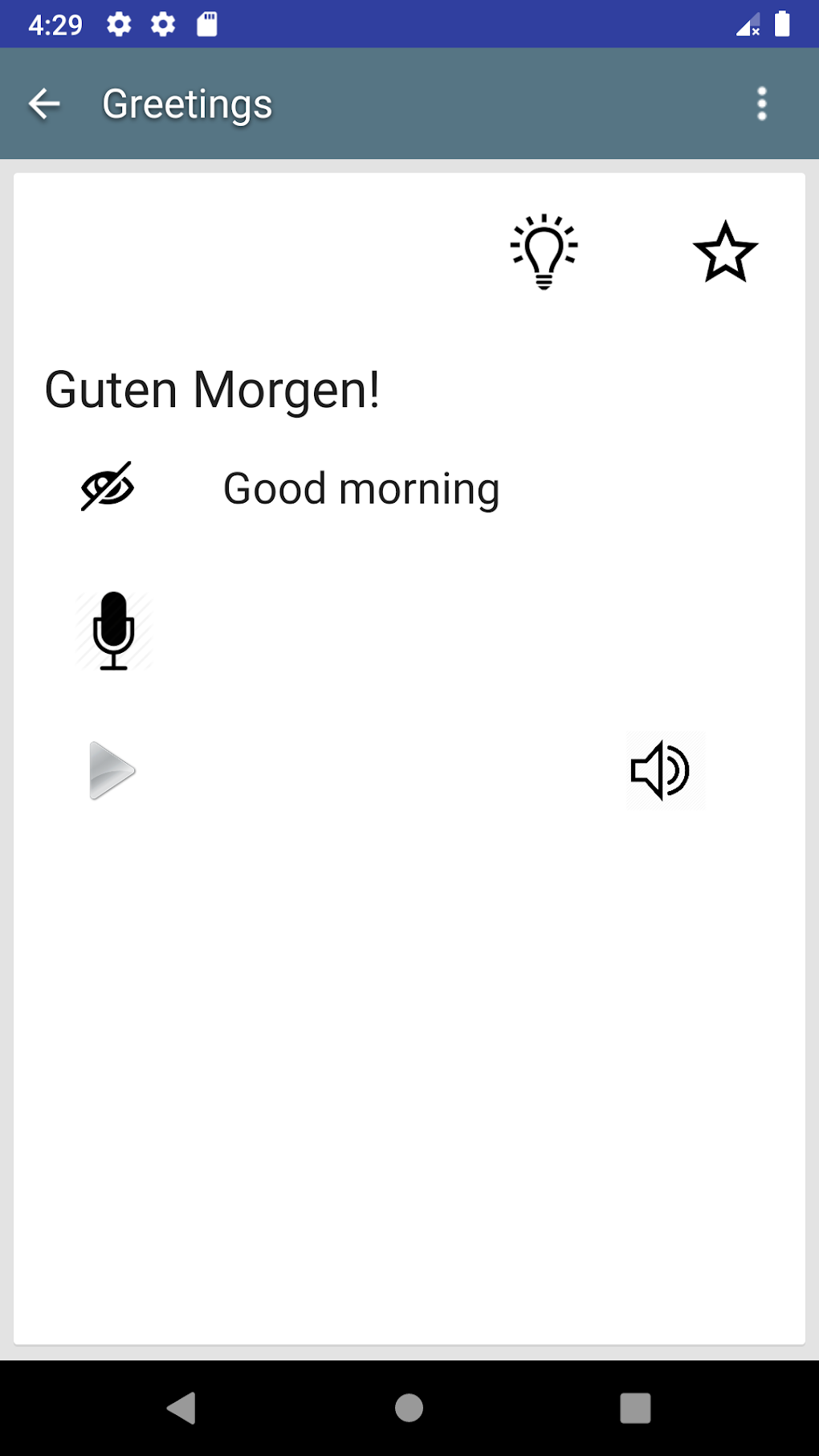Go to the Android home screen
The image size is (819, 1456).
click(x=409, y=1407)
